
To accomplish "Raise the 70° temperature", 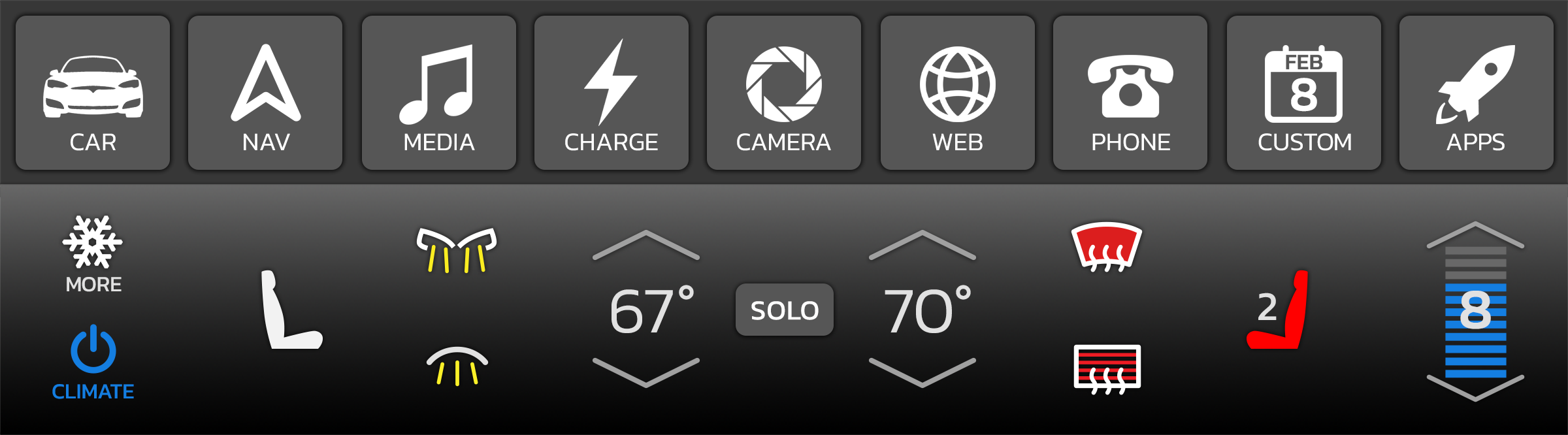I will [922, 245].
